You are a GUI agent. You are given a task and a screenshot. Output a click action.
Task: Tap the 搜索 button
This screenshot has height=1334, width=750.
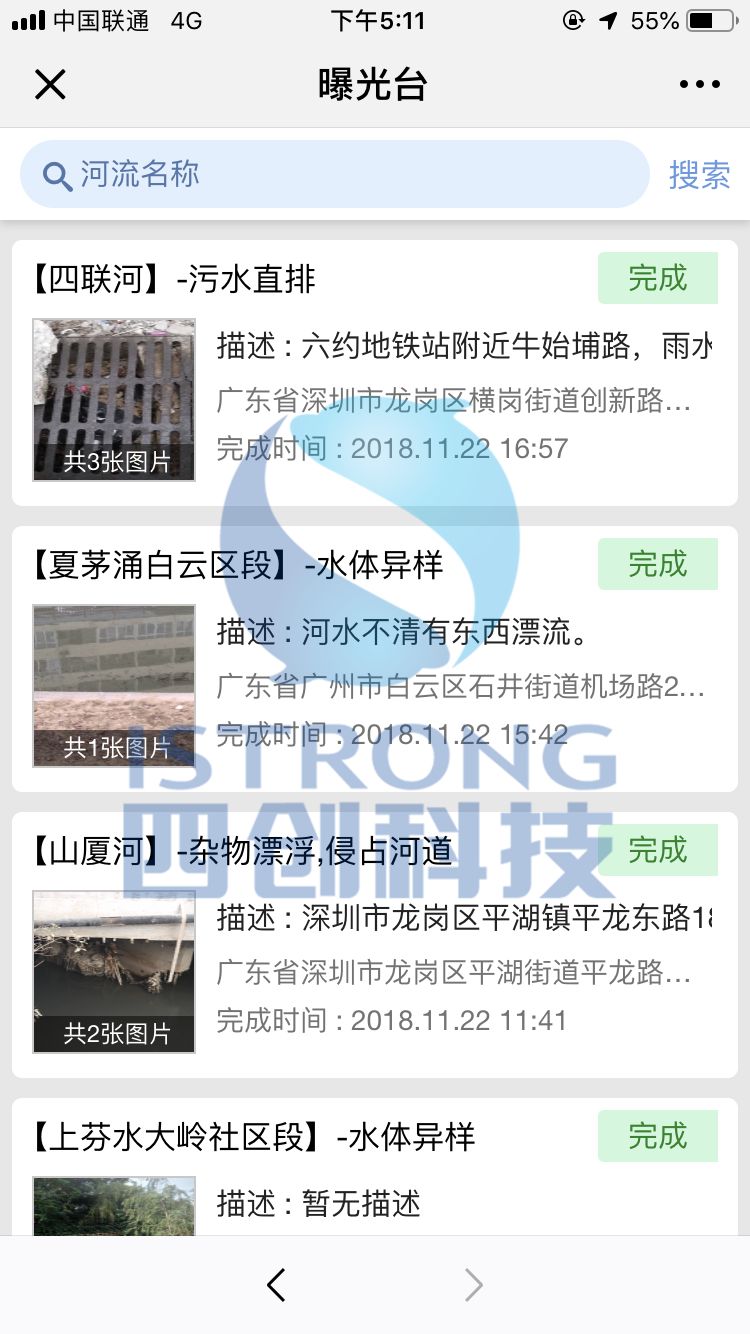point(699,175)
